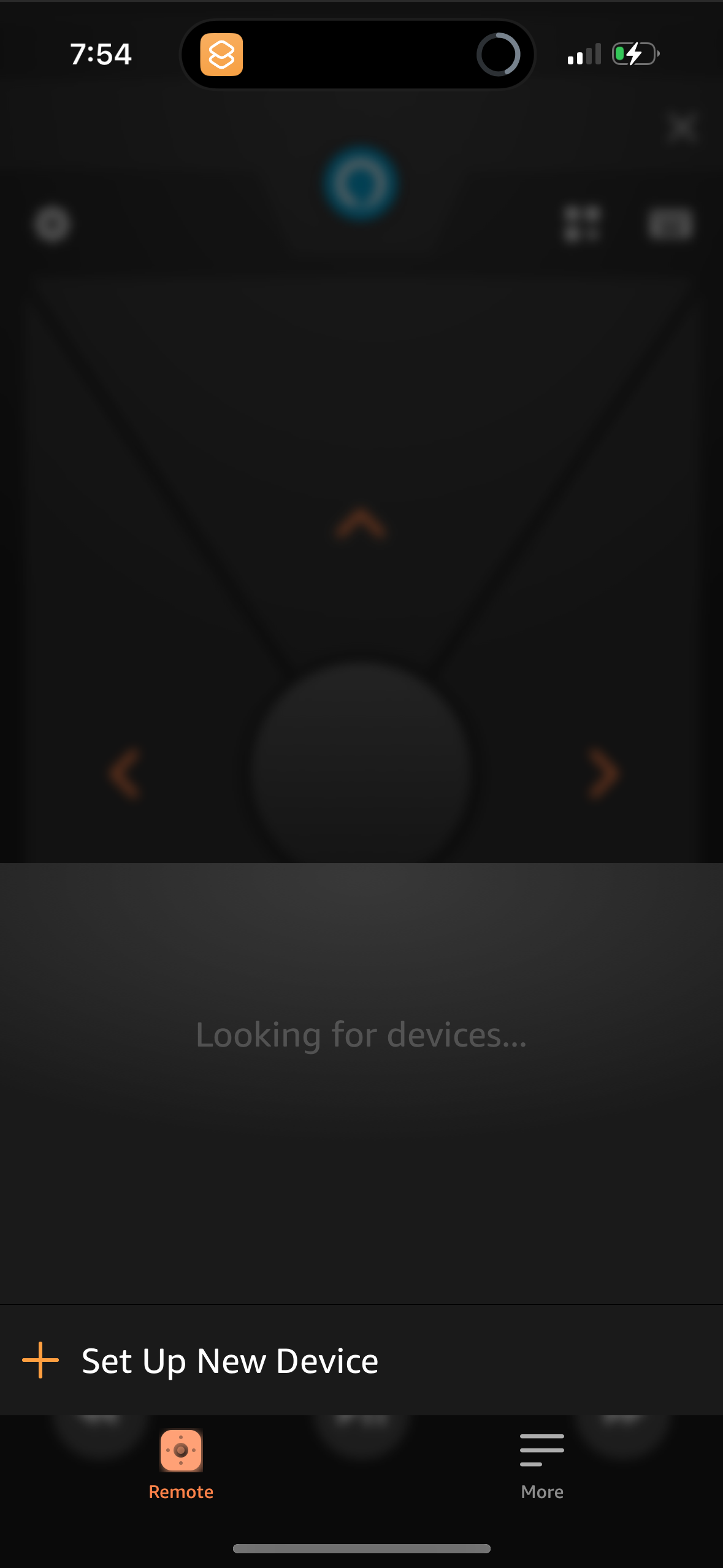This screenshot has height=1568, width=723.
Task: Tap the d-pad Remote icon in bottom bar
Action: (x=182, y=1450)
